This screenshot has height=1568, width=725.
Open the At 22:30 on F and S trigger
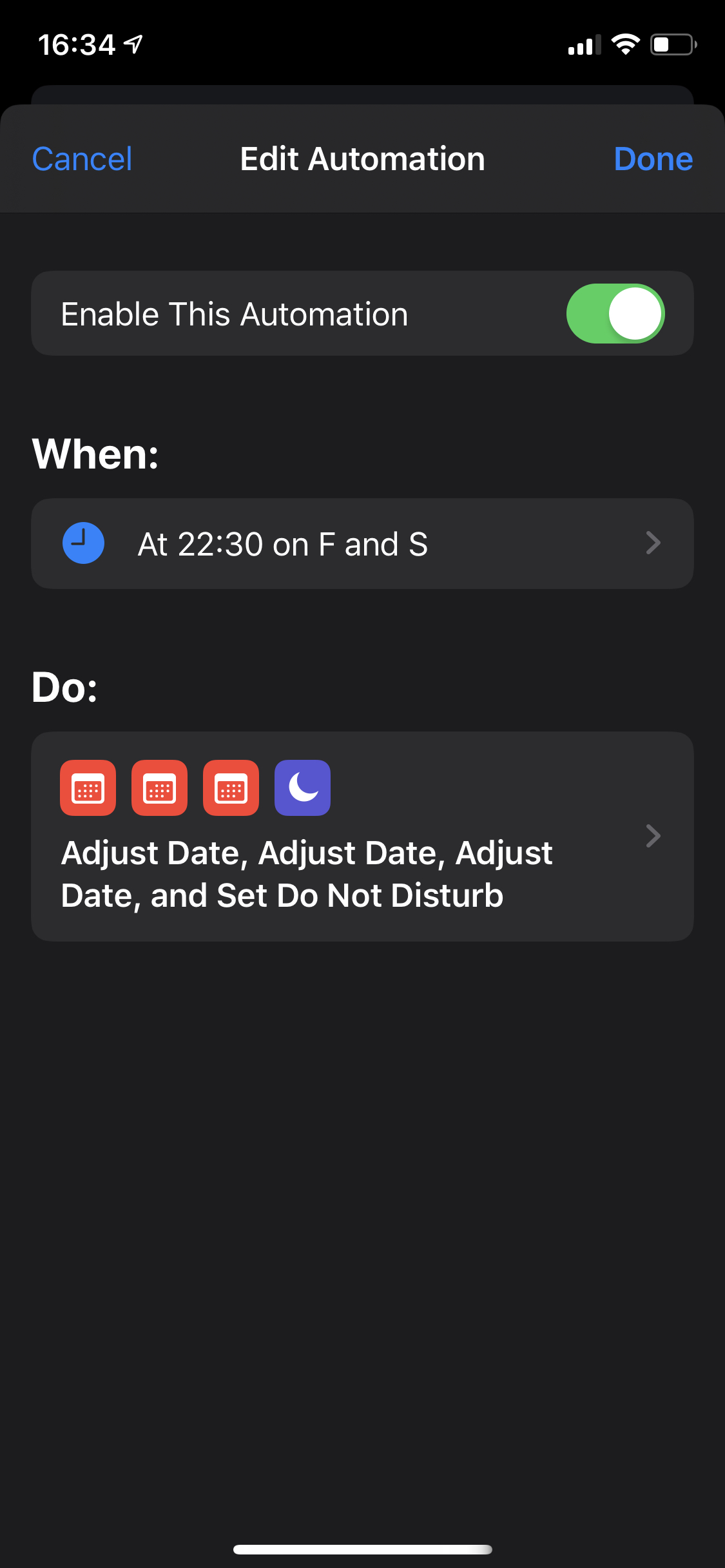362,543
